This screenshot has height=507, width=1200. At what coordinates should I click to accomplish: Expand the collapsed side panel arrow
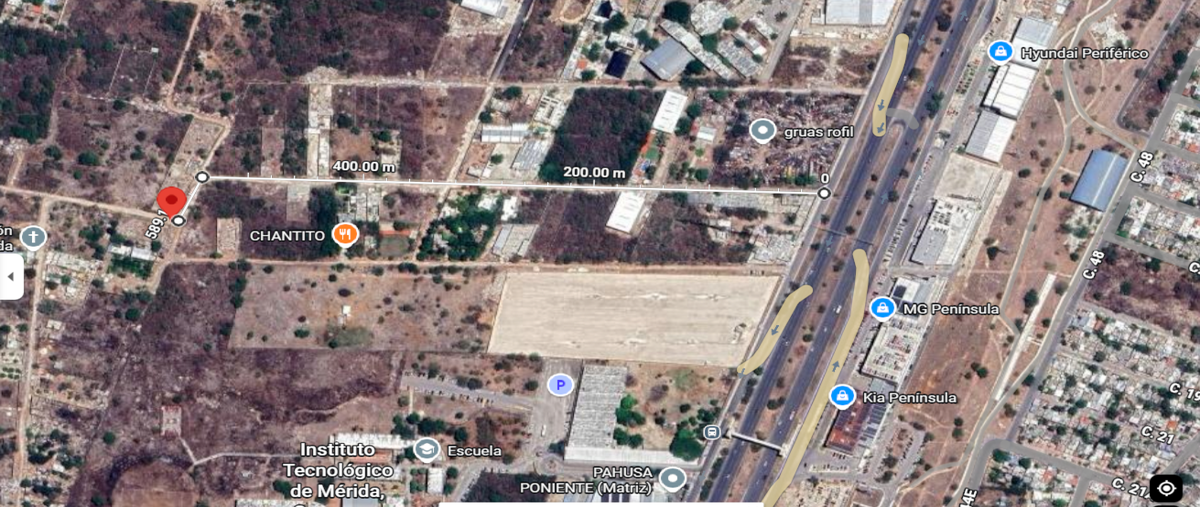(x=11, y=277)
